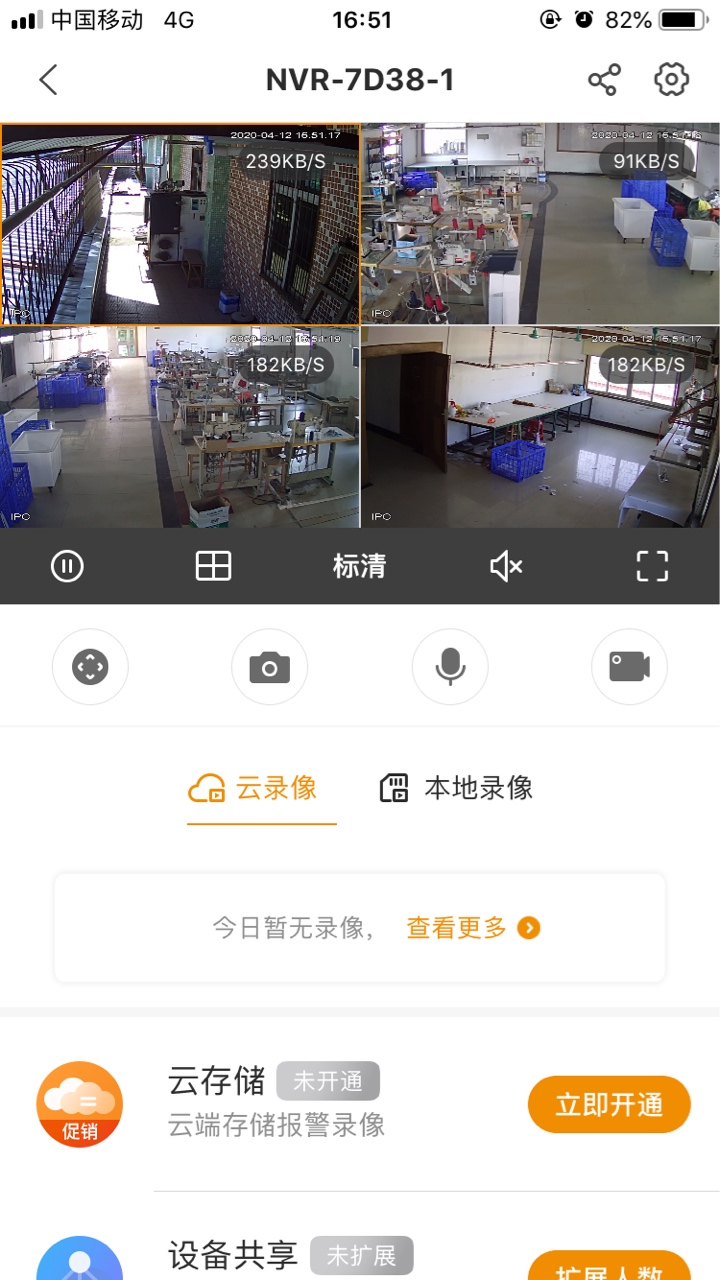The image size is (720, 1280).
Task: Share the NVR-7D38-1 device
Action: [x=604, y=80]
